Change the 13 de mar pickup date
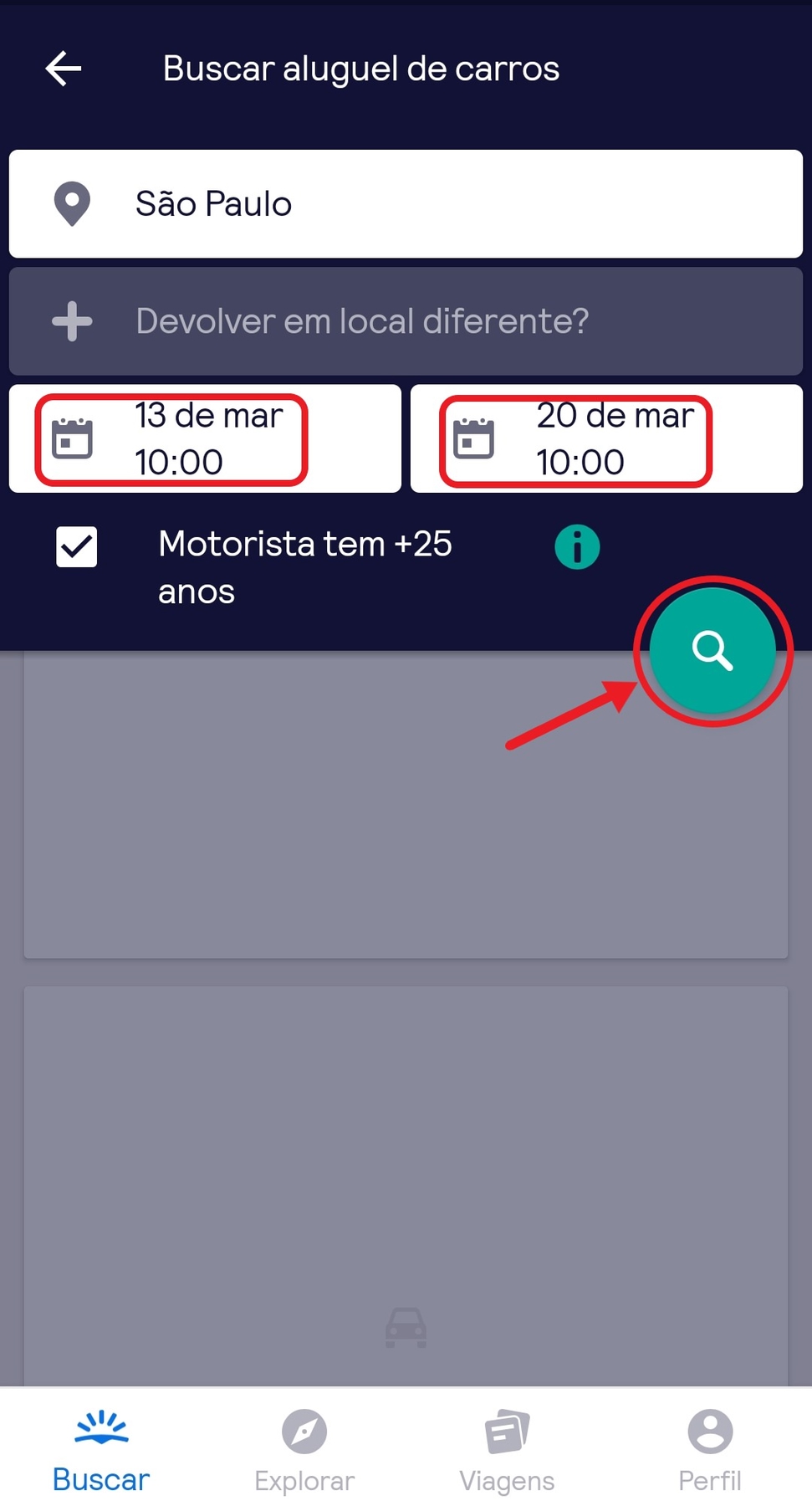This screenshot has width=812, height=1506. [x=205, y=438]
